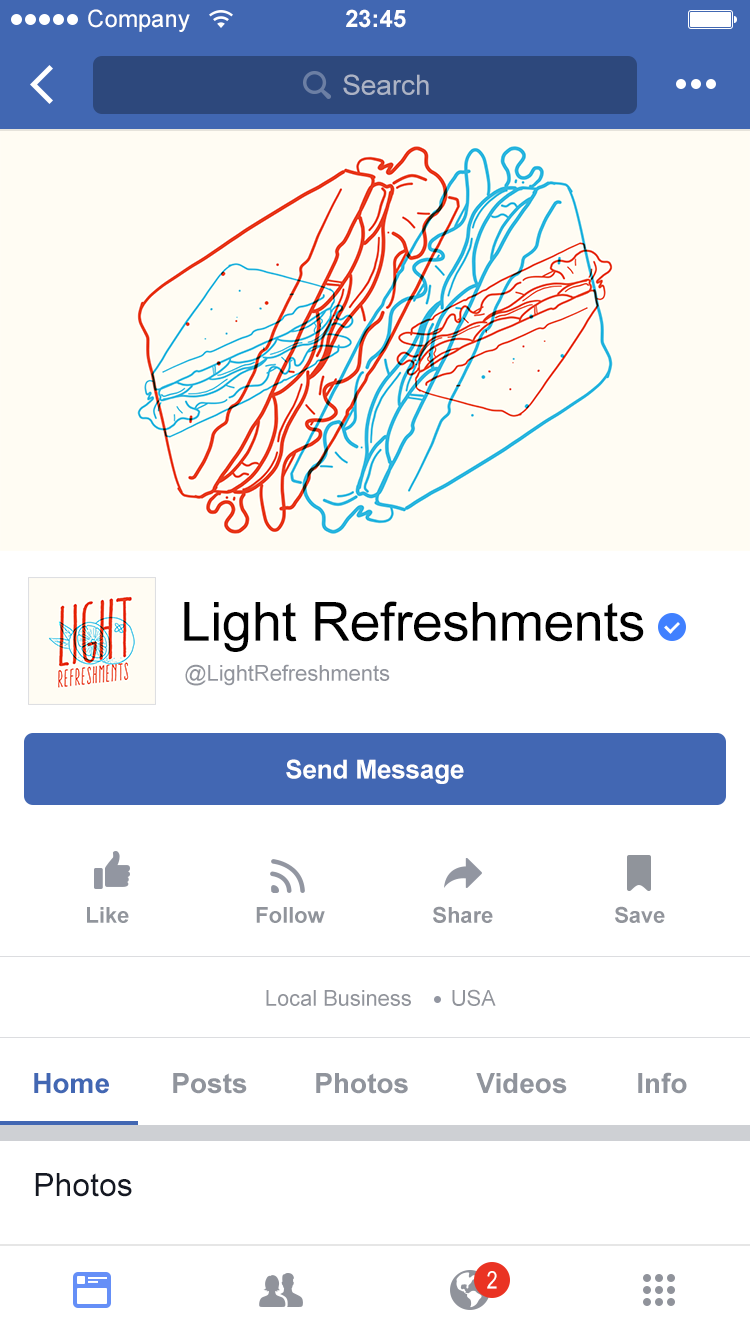Open the news feed in bottom bar
This screenshot has height=1334, width=750.
(92, 1290)
